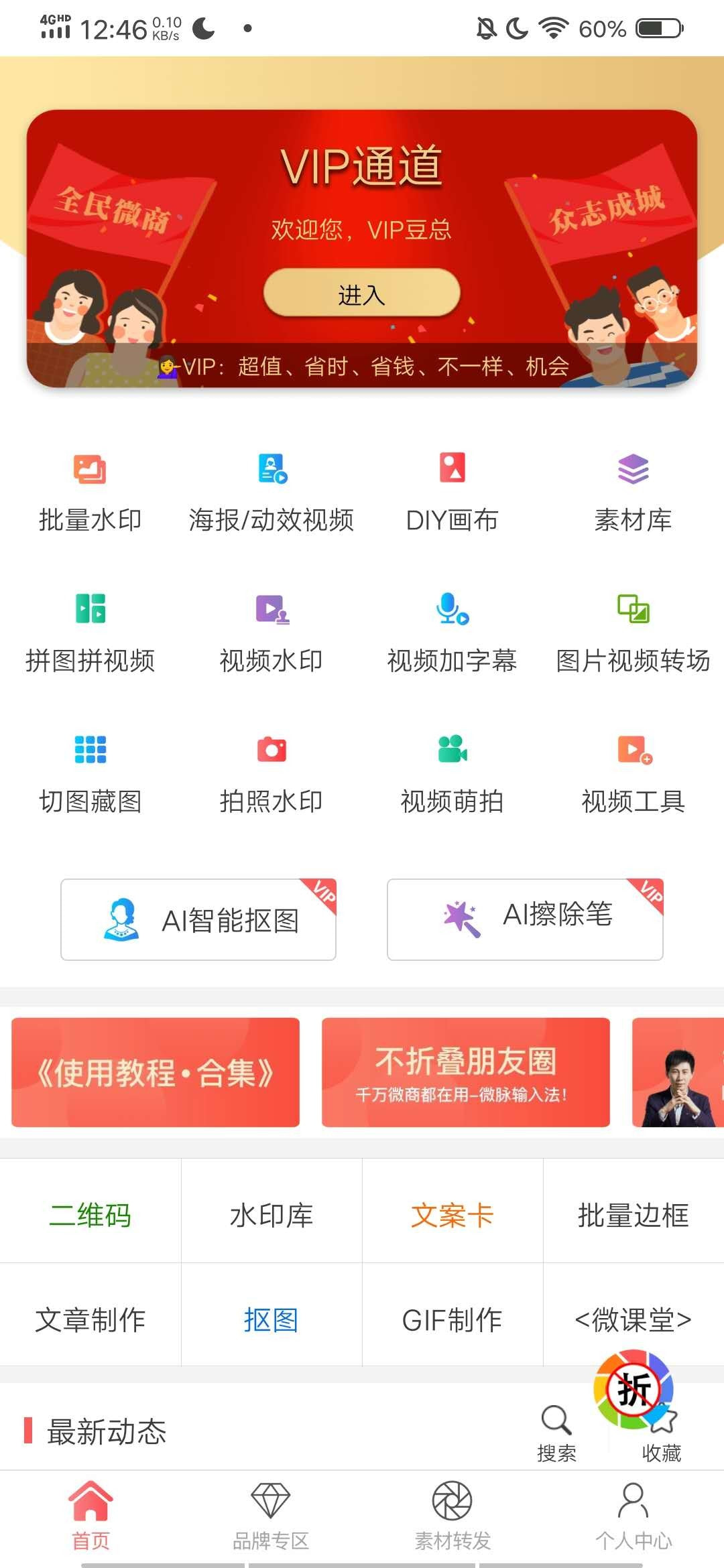Tap the 《使用教程·合集》 tutorial banner
724x1568 pixels.
click(154, 1072)
